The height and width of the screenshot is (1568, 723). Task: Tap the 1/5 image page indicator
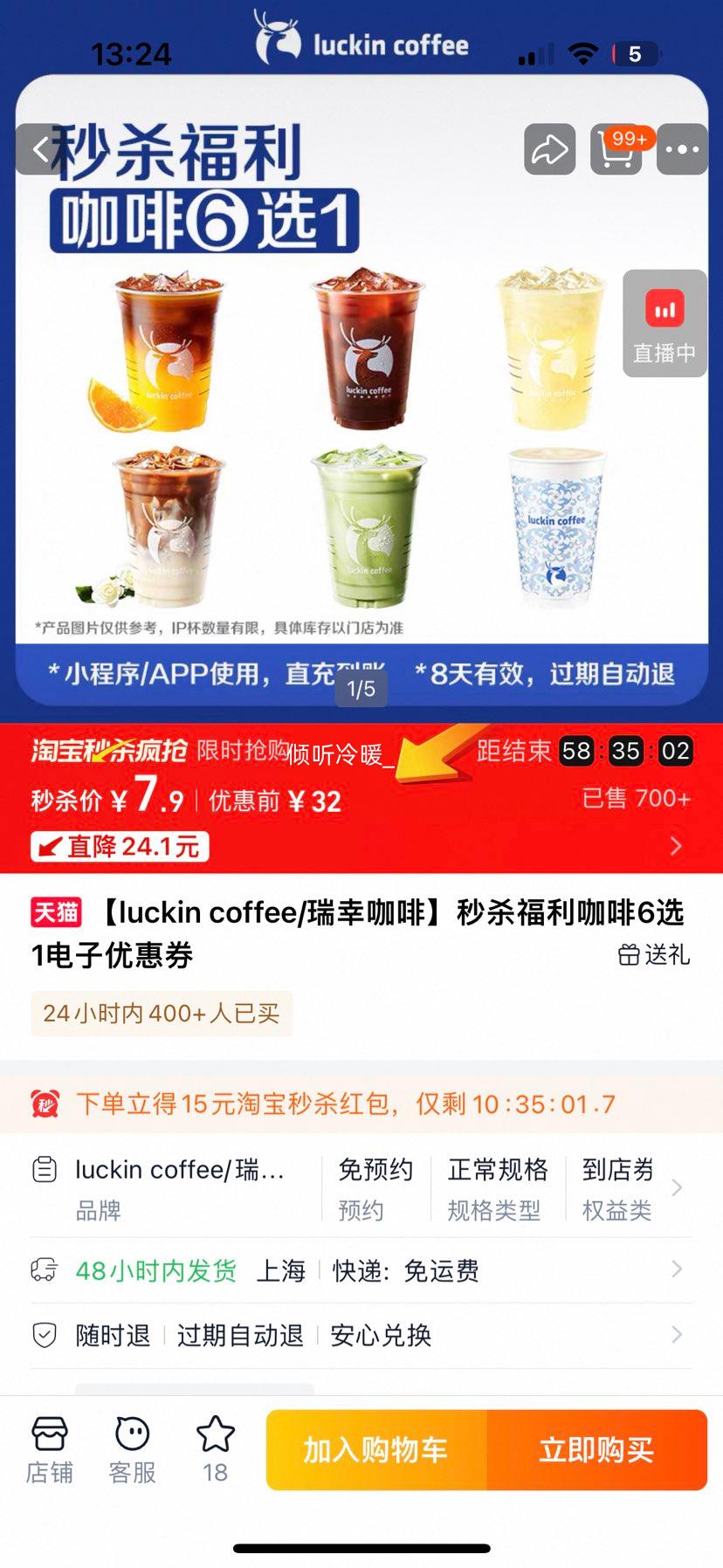click(361, 690)
